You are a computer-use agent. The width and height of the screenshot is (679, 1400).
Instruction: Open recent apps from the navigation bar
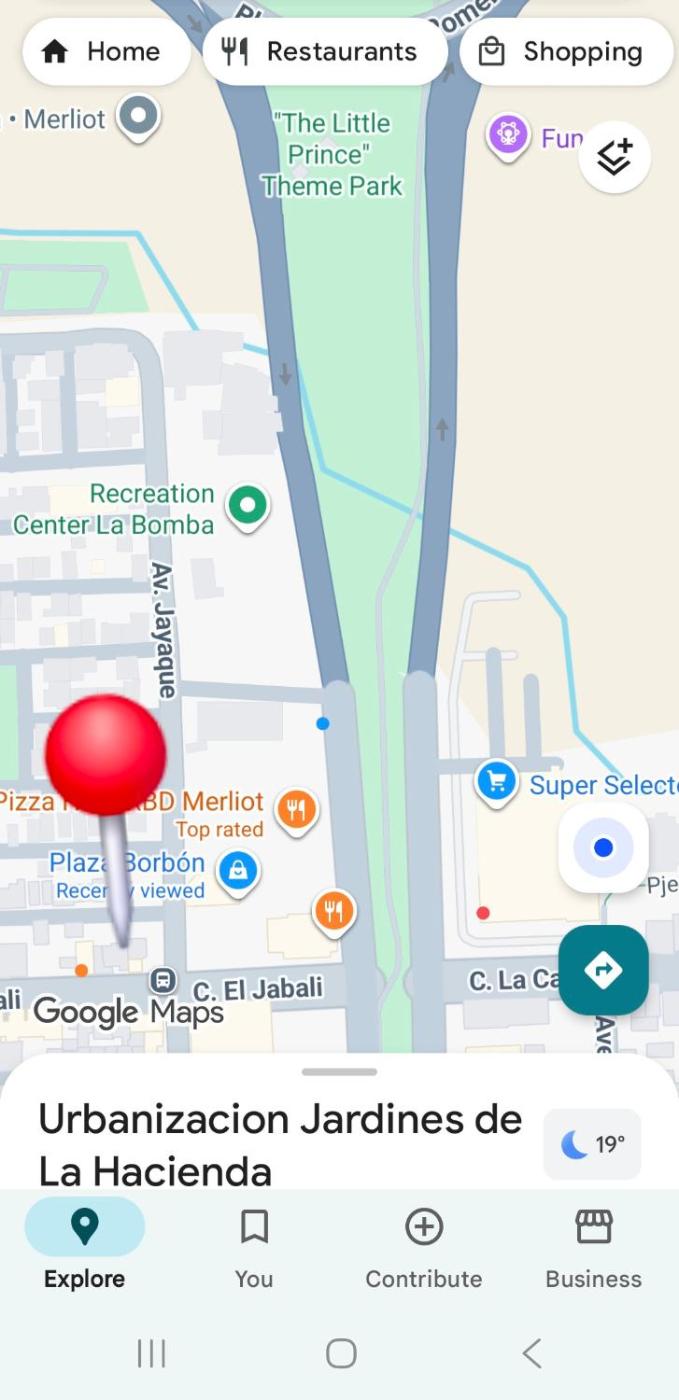click(151, 1353)
